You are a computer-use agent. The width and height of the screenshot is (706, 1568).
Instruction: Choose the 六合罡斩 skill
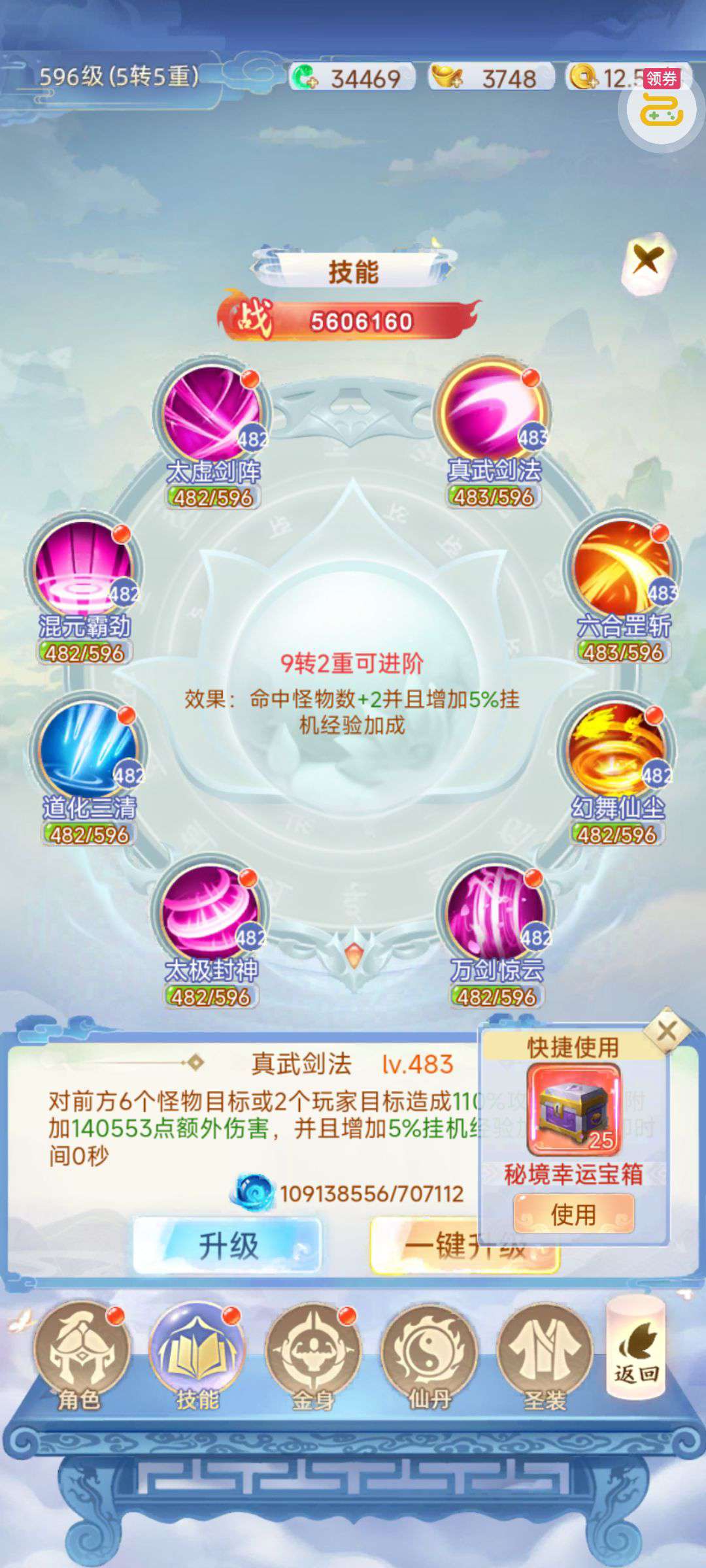coord(622,566)
